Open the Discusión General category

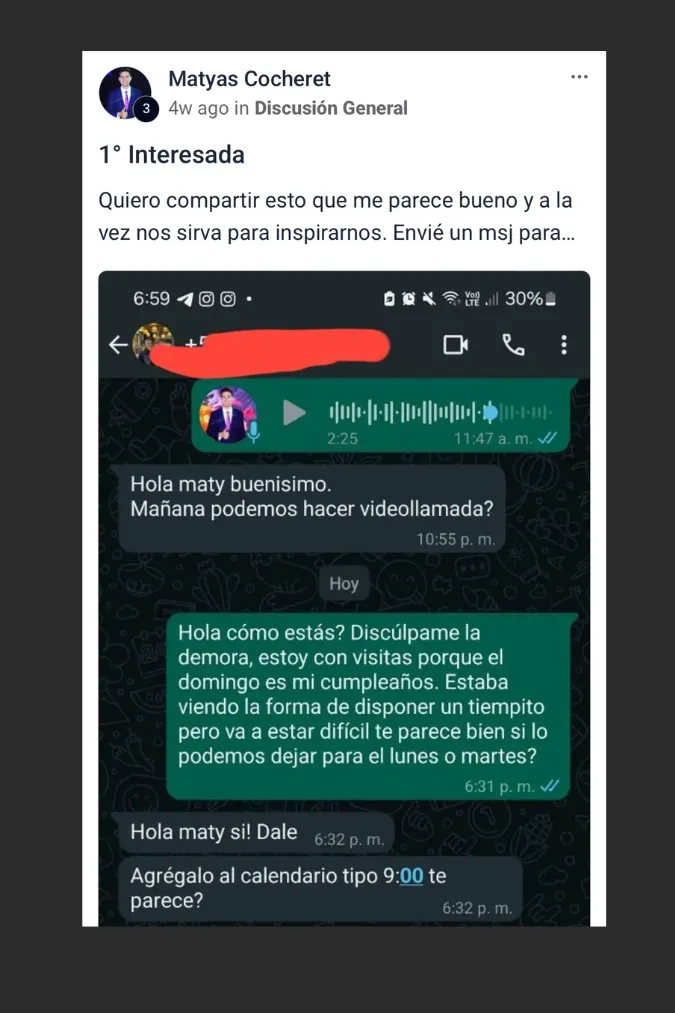330,108
